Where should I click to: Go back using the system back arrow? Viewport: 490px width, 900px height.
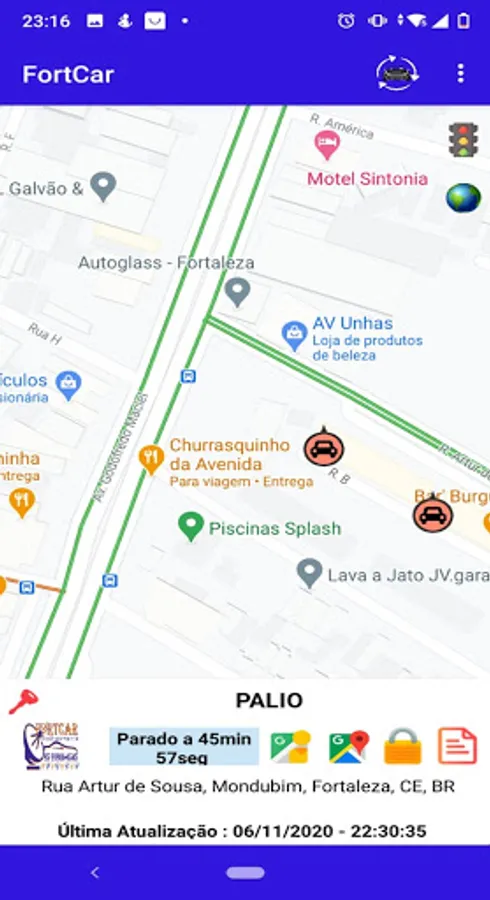pyautogui.click(x=95, y=873)
